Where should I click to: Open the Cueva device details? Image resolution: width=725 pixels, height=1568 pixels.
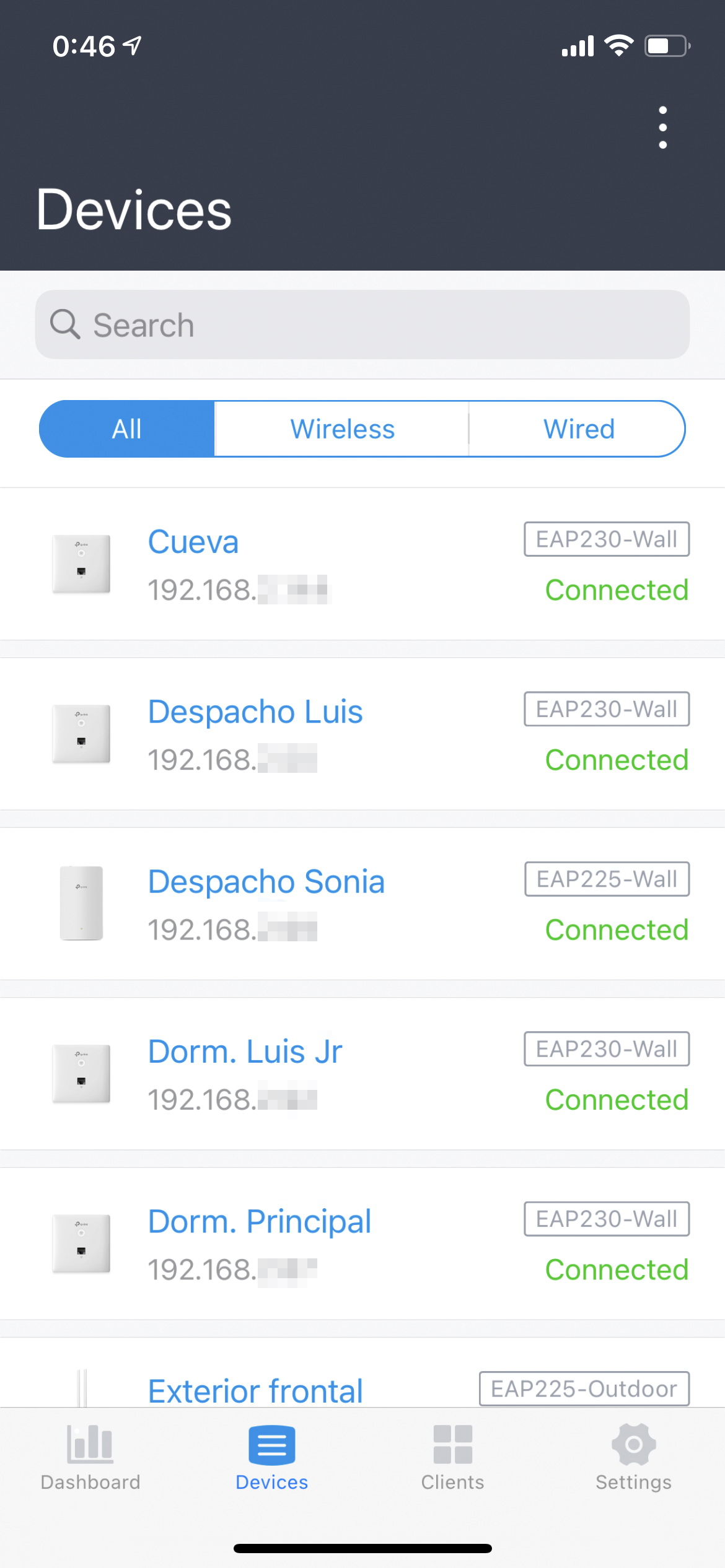(362, 564)
